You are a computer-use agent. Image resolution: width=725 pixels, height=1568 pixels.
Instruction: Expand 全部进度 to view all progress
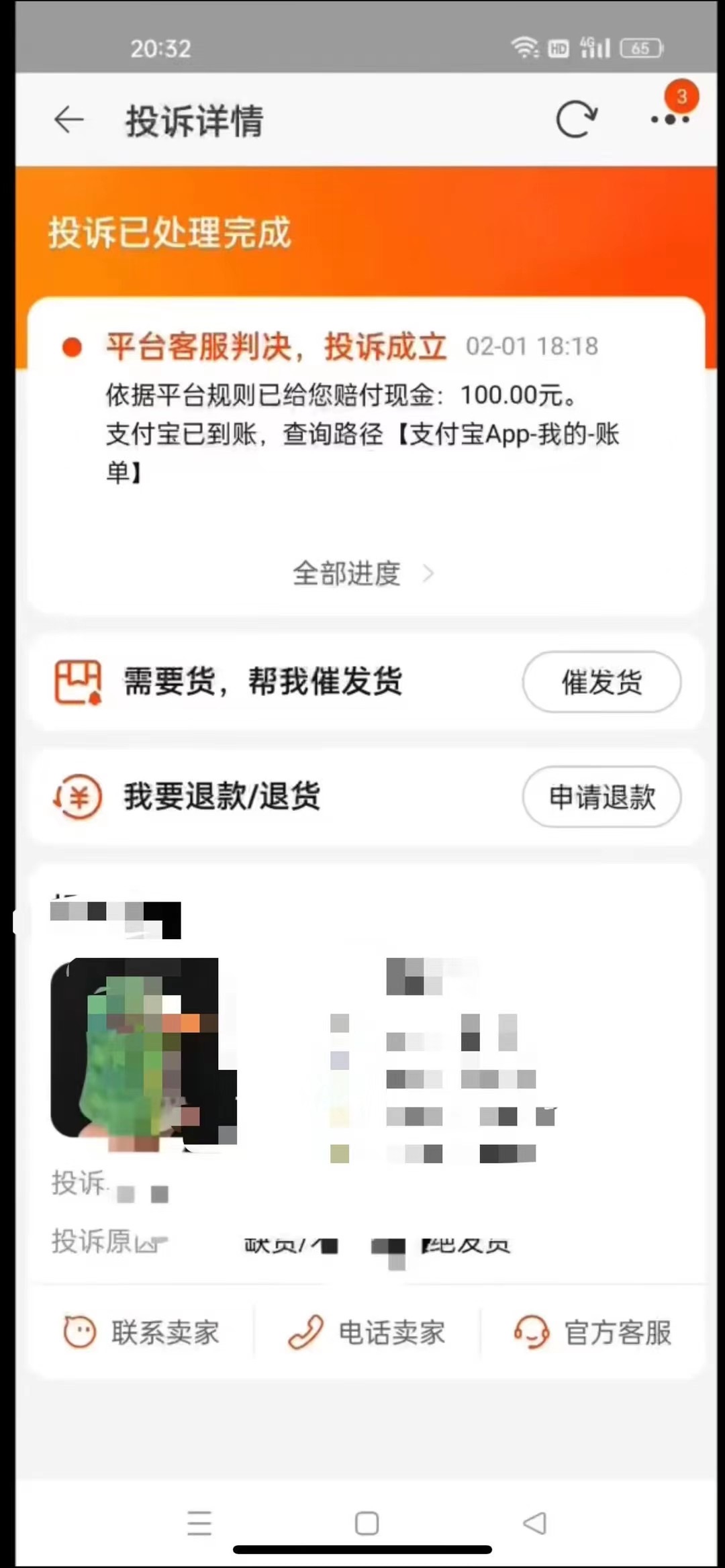coord(363,574)
